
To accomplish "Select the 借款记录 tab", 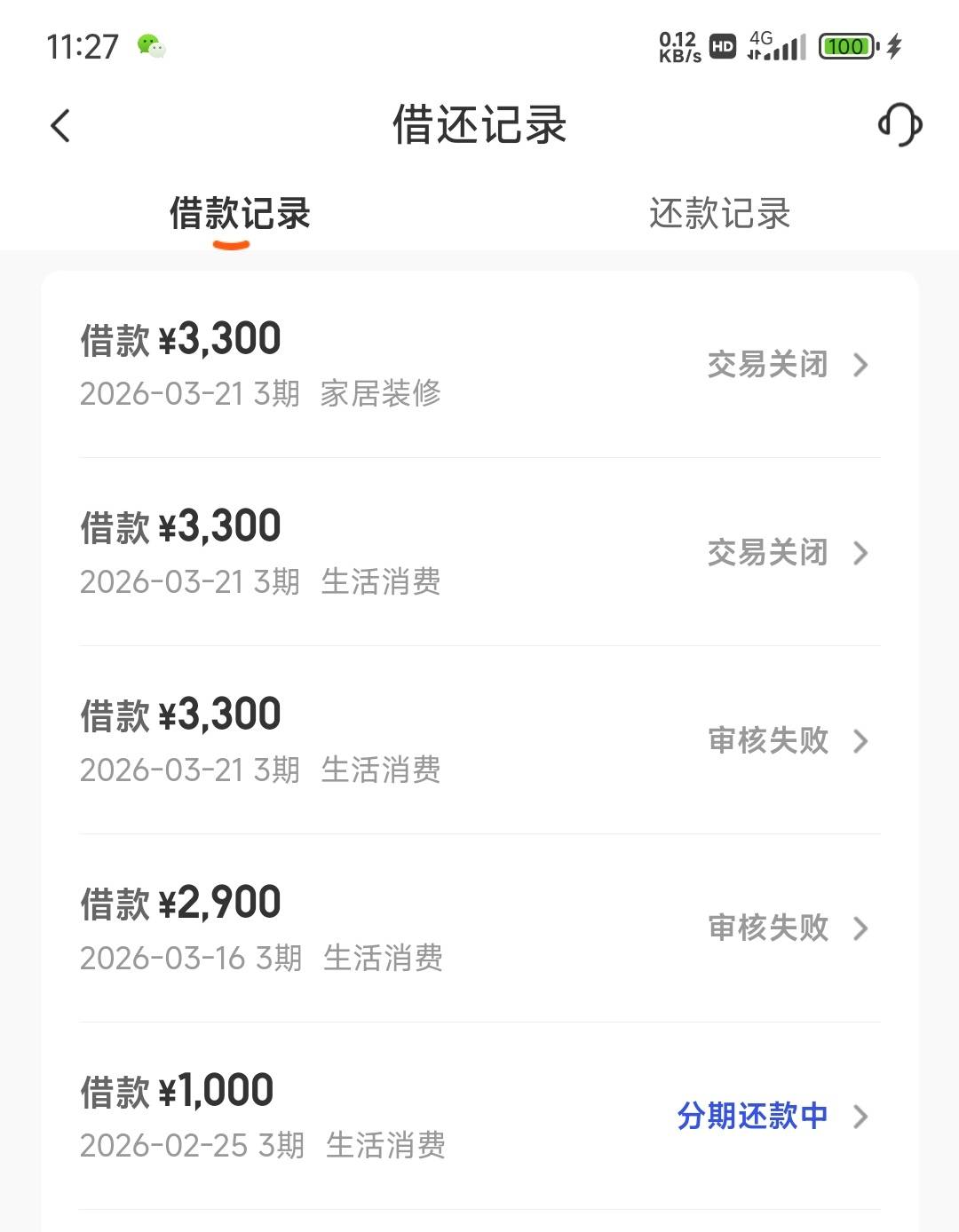I will [240, 214].
